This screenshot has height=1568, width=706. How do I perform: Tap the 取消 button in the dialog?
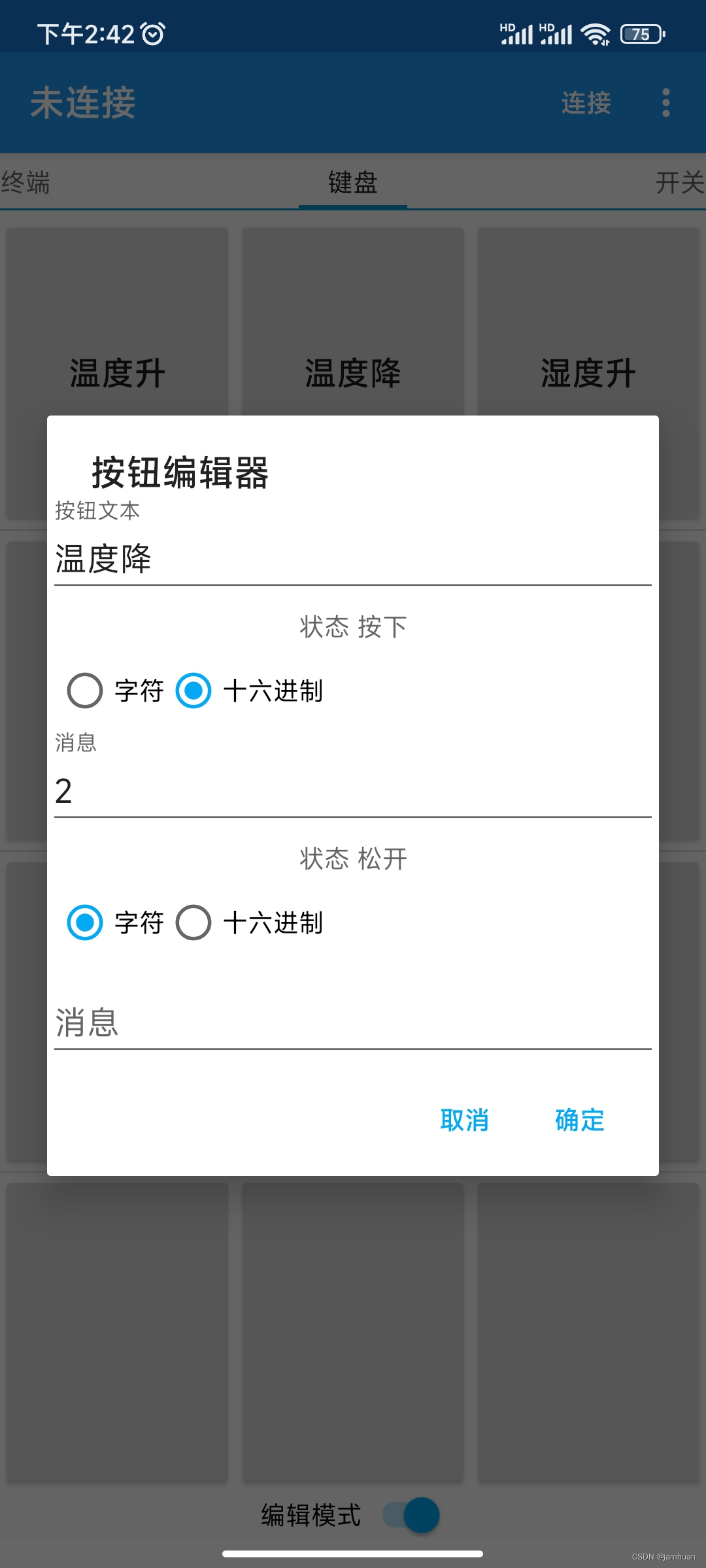point(464,1120)
